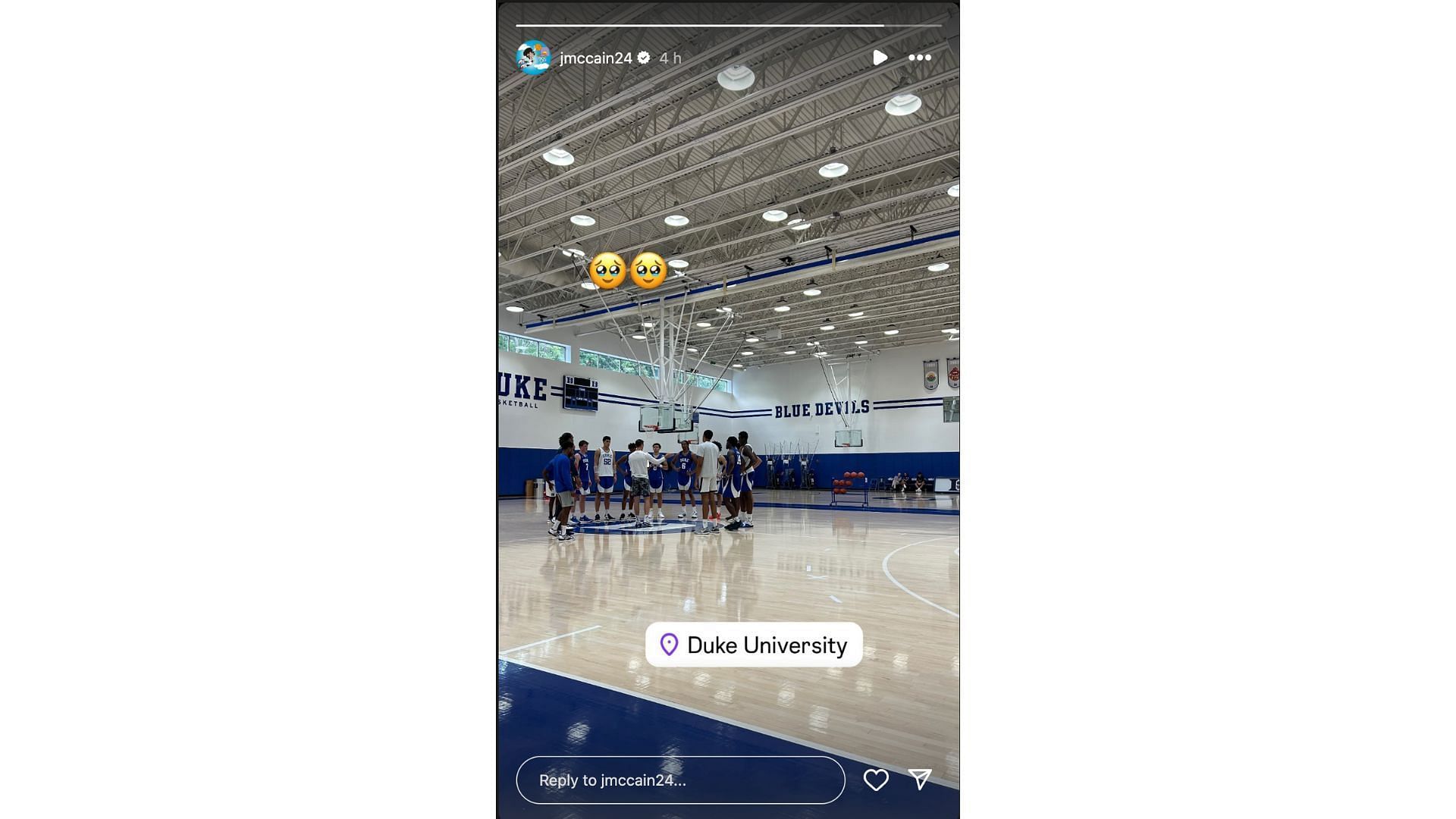
Task: Share this story via paper plane
Action: coord(920,780)
